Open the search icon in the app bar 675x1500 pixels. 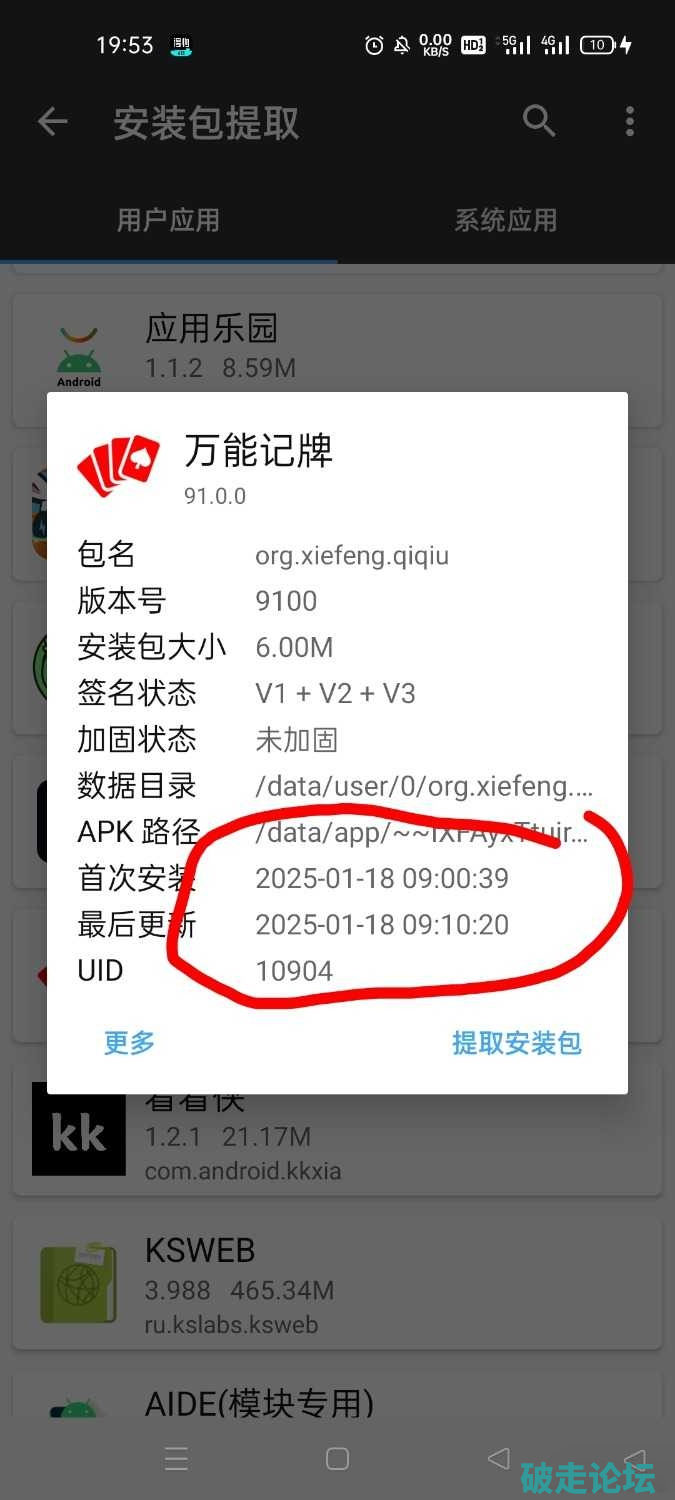tap(539, 121)
